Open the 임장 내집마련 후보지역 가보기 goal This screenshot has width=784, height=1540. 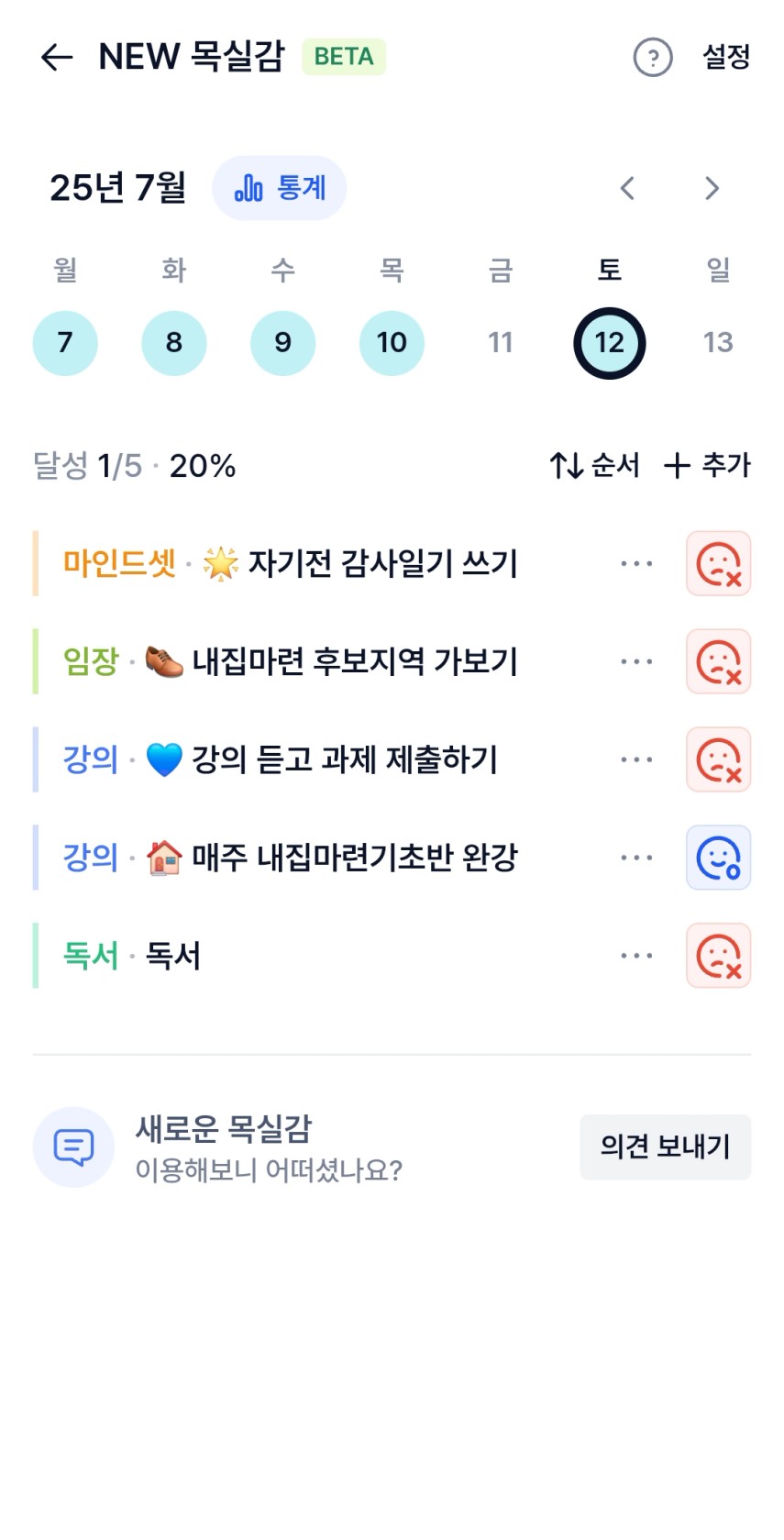click(x=290, y=661)
